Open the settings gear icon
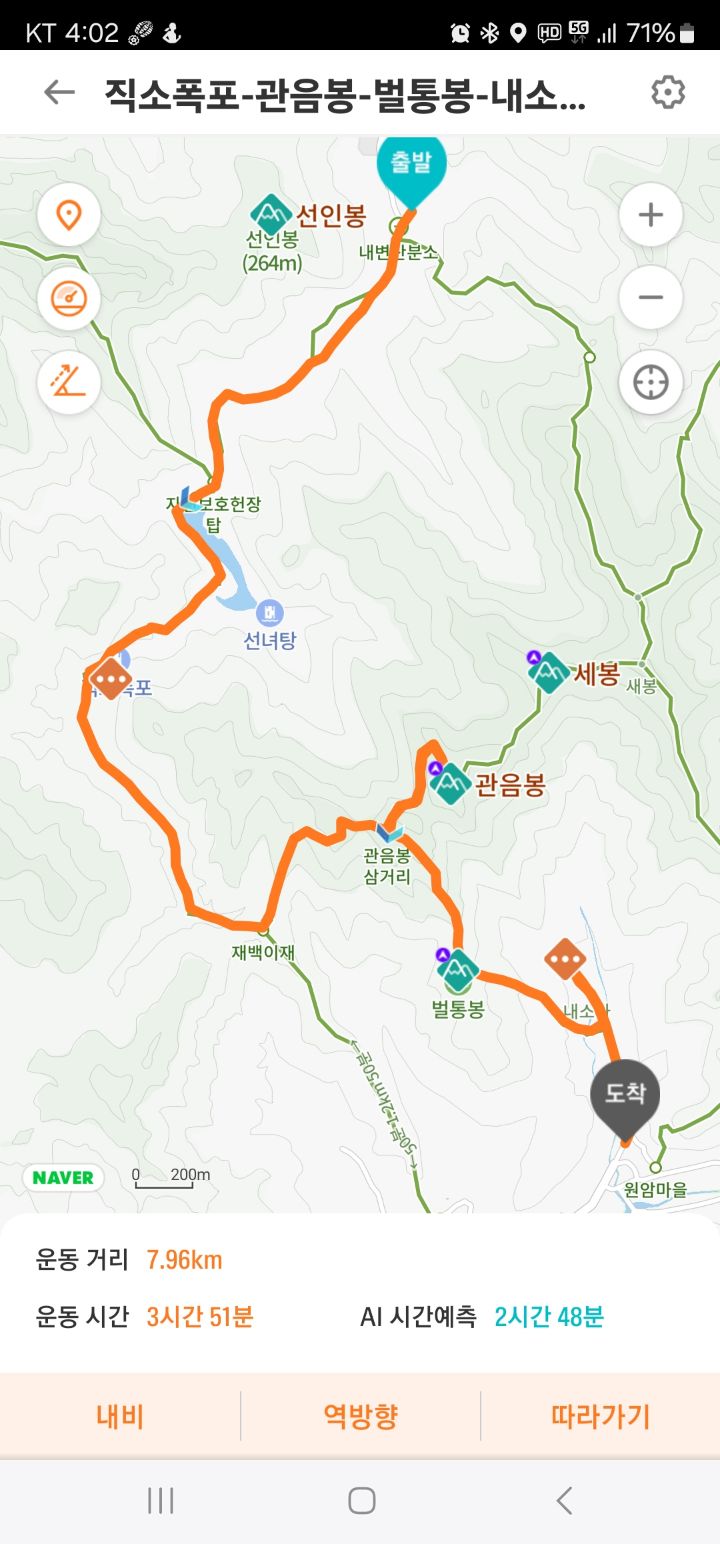Viewport: 720px width, 1544px height. coord(668,92)
